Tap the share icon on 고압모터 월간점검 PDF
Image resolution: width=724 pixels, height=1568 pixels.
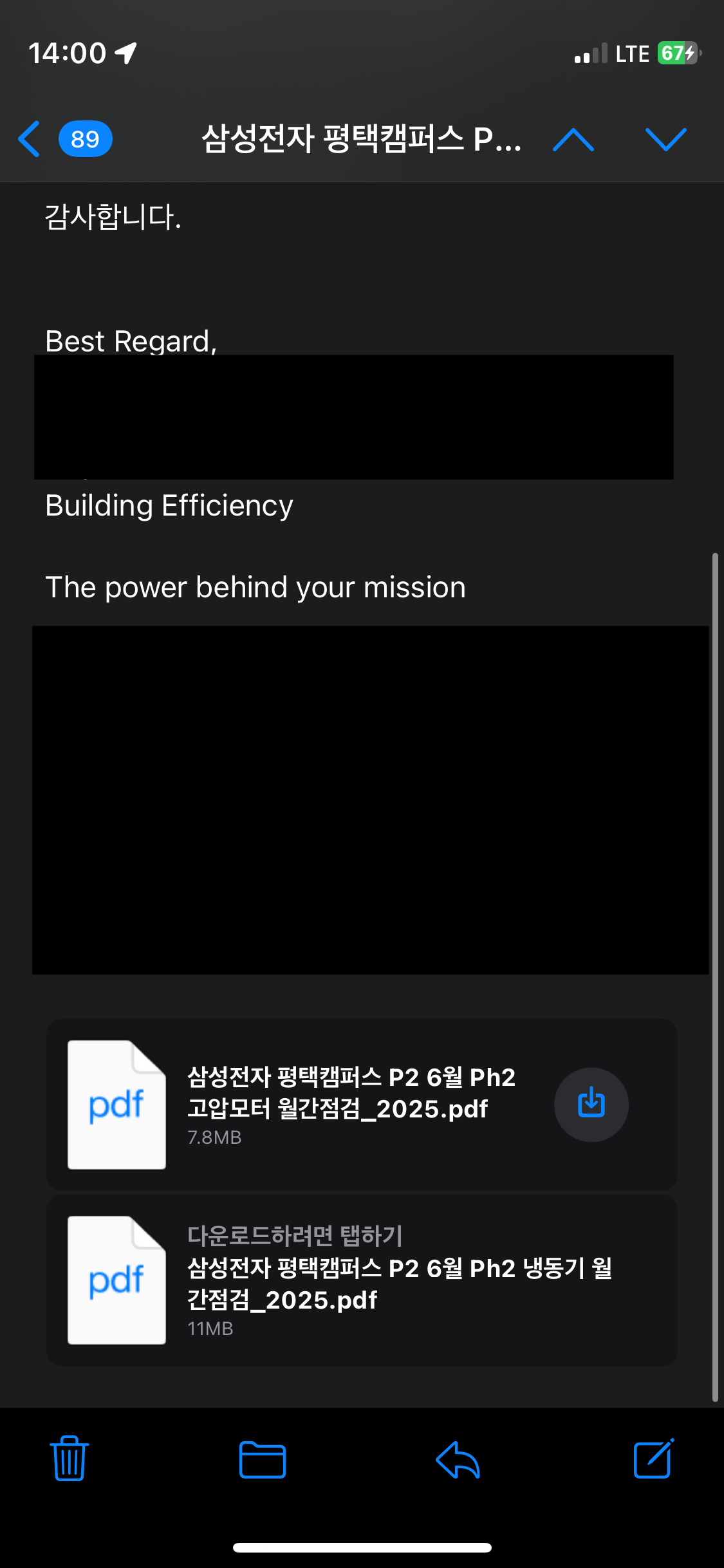click(591, 1105)
